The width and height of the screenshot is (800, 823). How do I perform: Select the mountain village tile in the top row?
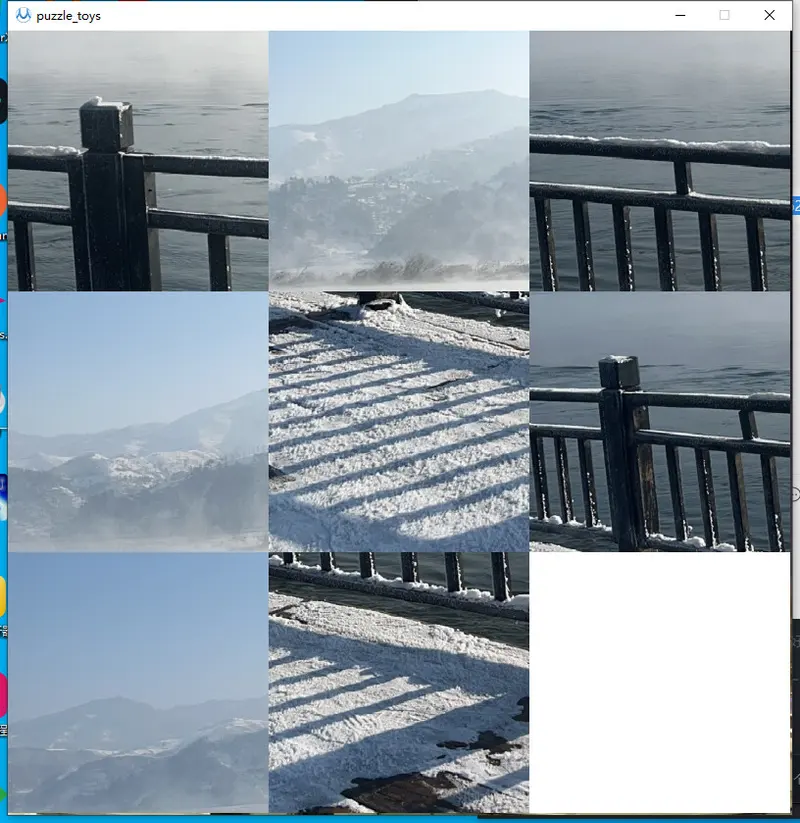399,161
